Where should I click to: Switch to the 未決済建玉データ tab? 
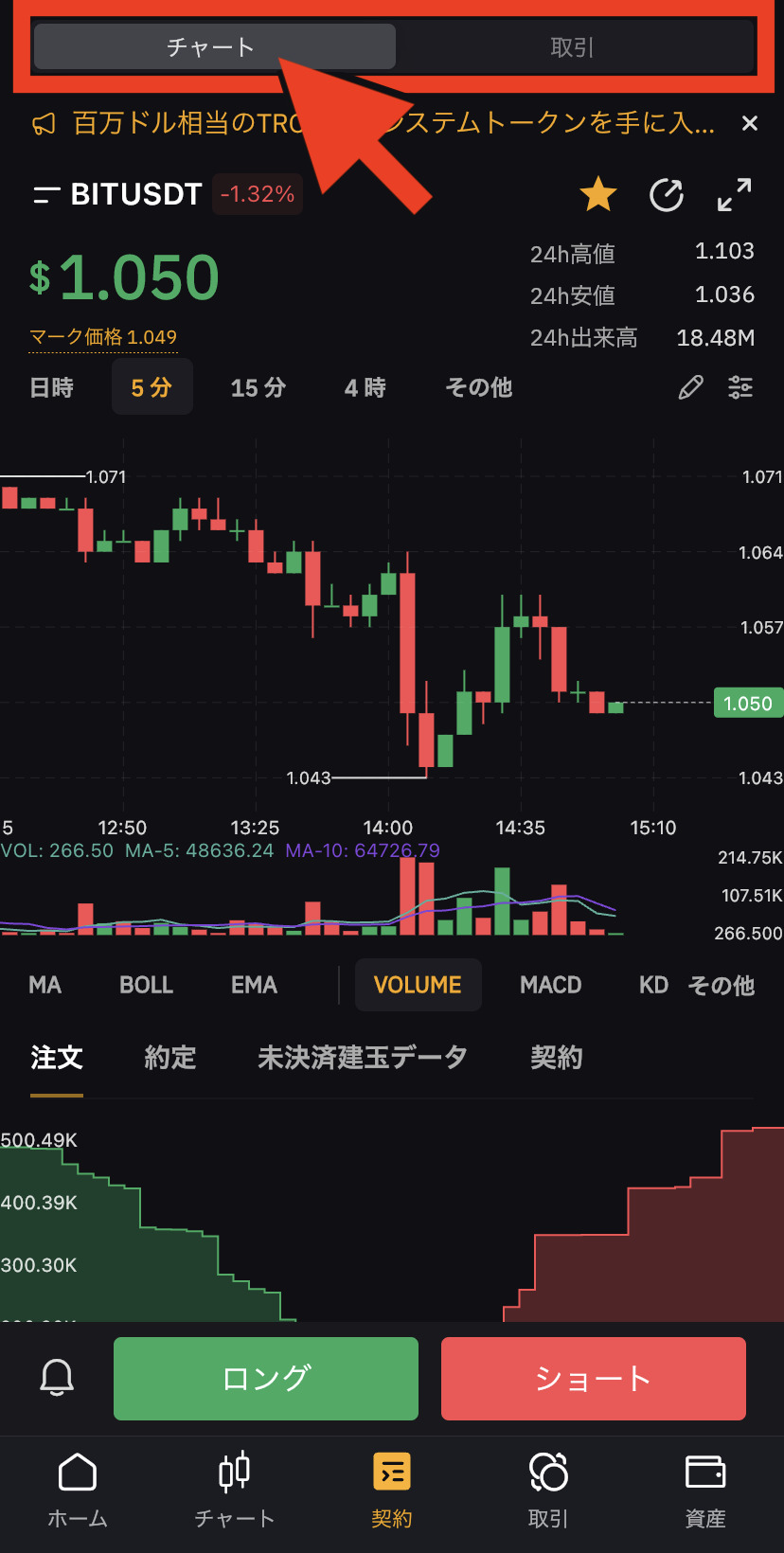tap(363, 1057)
